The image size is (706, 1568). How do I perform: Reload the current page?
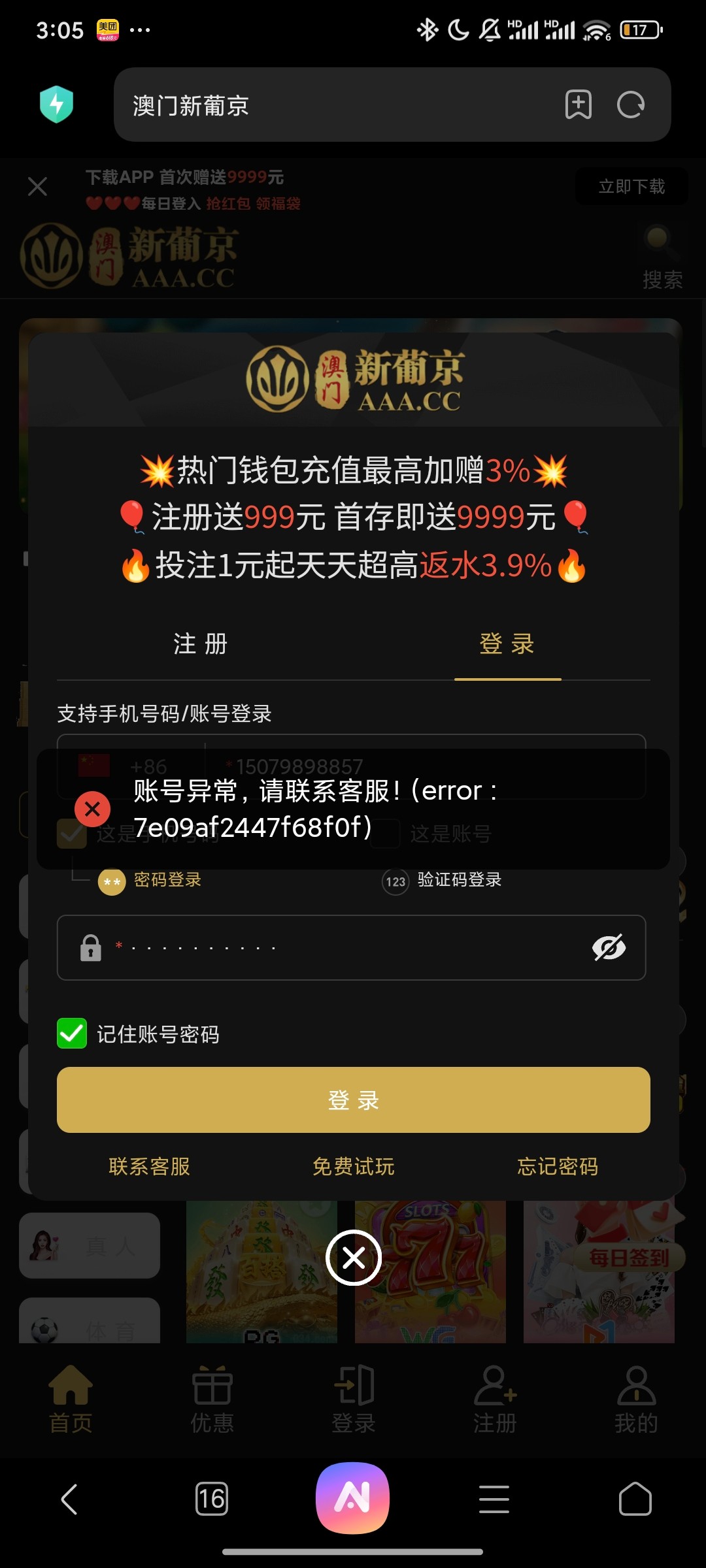[x=631, y=105]
